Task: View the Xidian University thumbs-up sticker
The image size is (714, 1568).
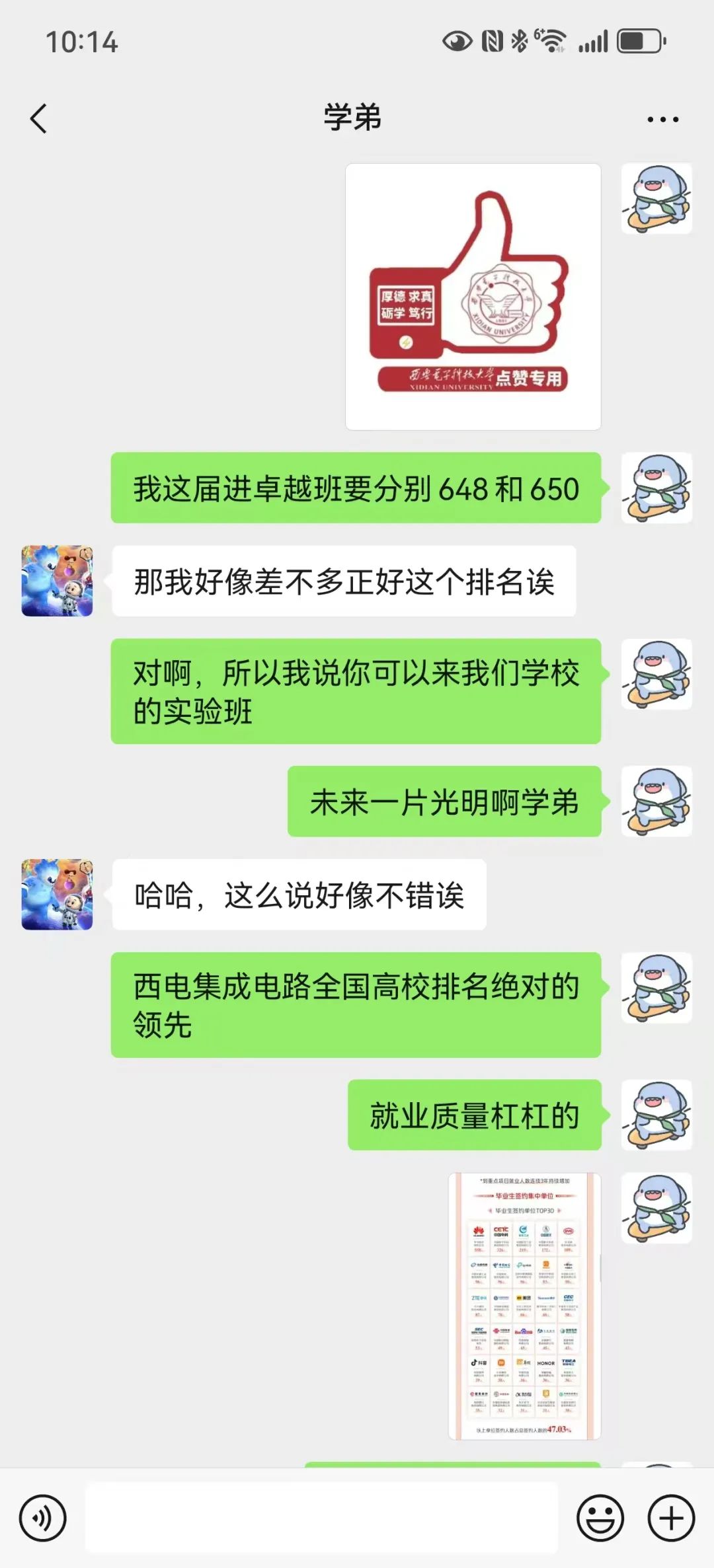Action: tap(473, 297)
